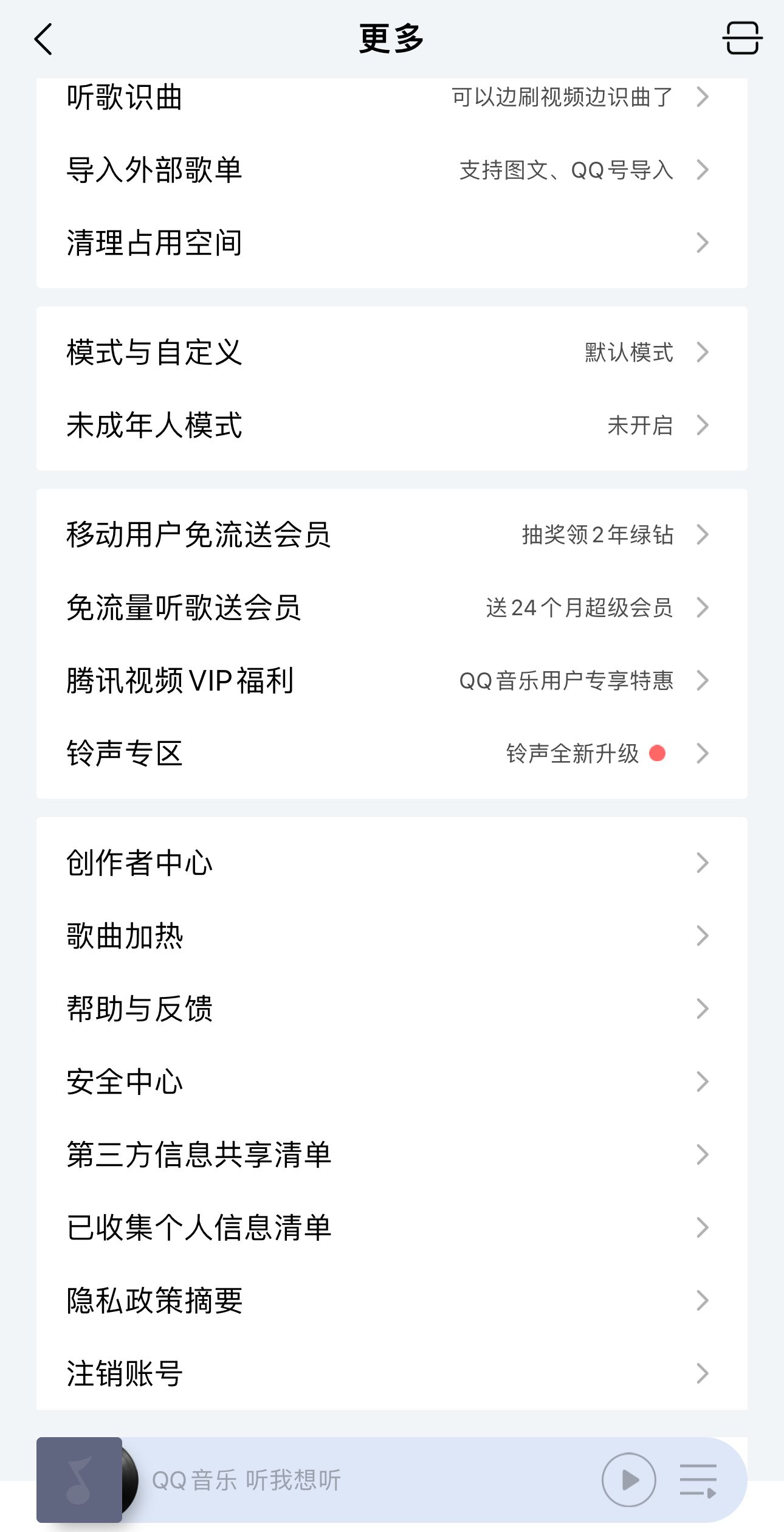The image size is (784, 1532).
Task: Open the scan icon in top bar
Action: point(742,38)
